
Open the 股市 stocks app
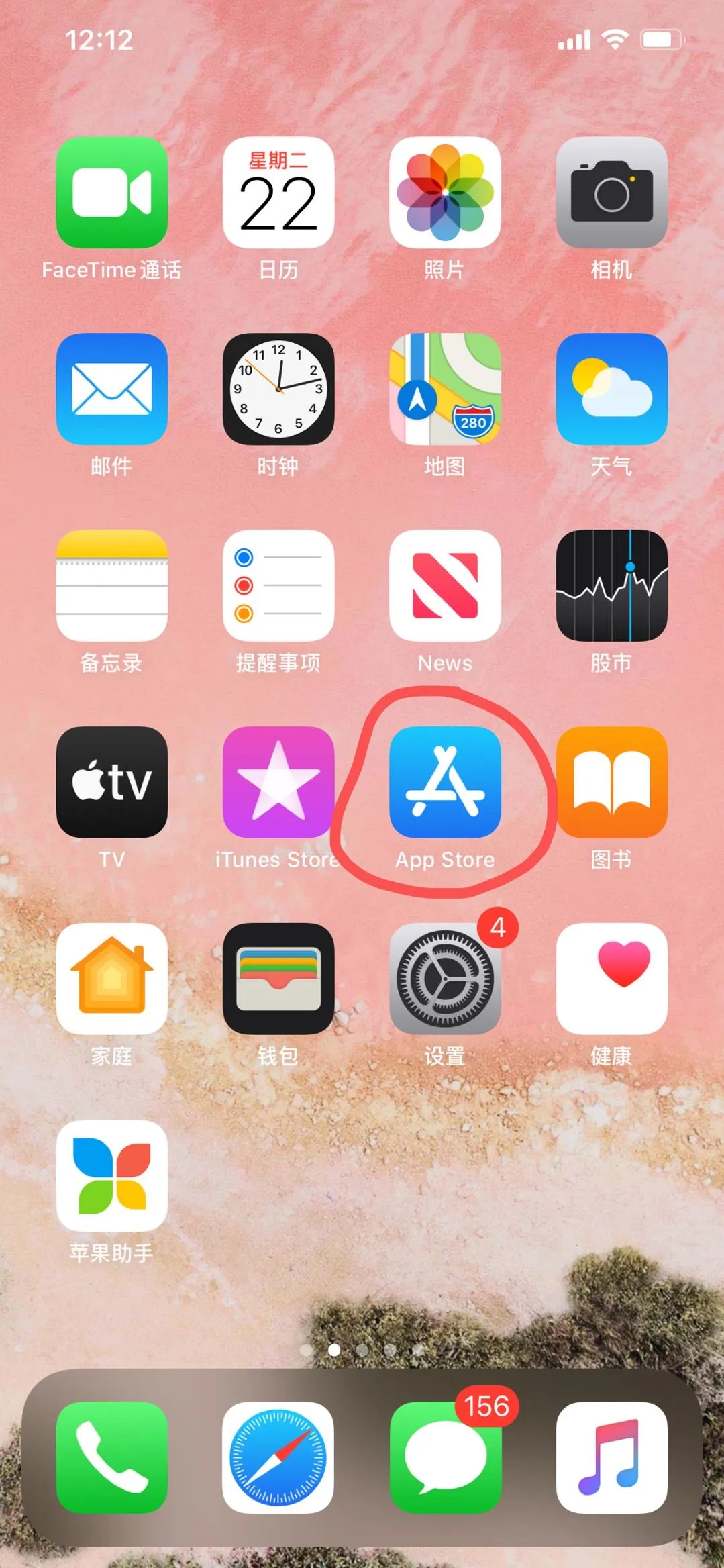[611, 585]
